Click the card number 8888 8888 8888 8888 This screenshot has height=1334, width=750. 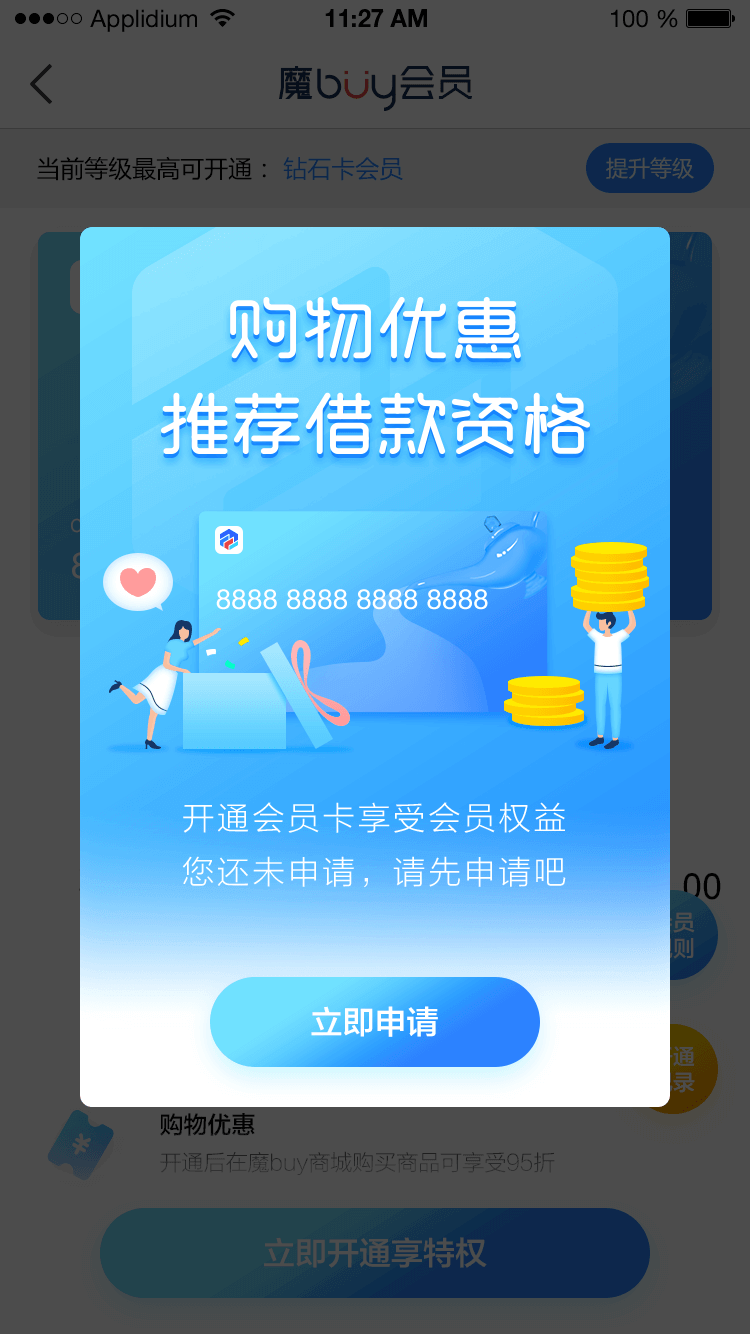click(352, 600)
